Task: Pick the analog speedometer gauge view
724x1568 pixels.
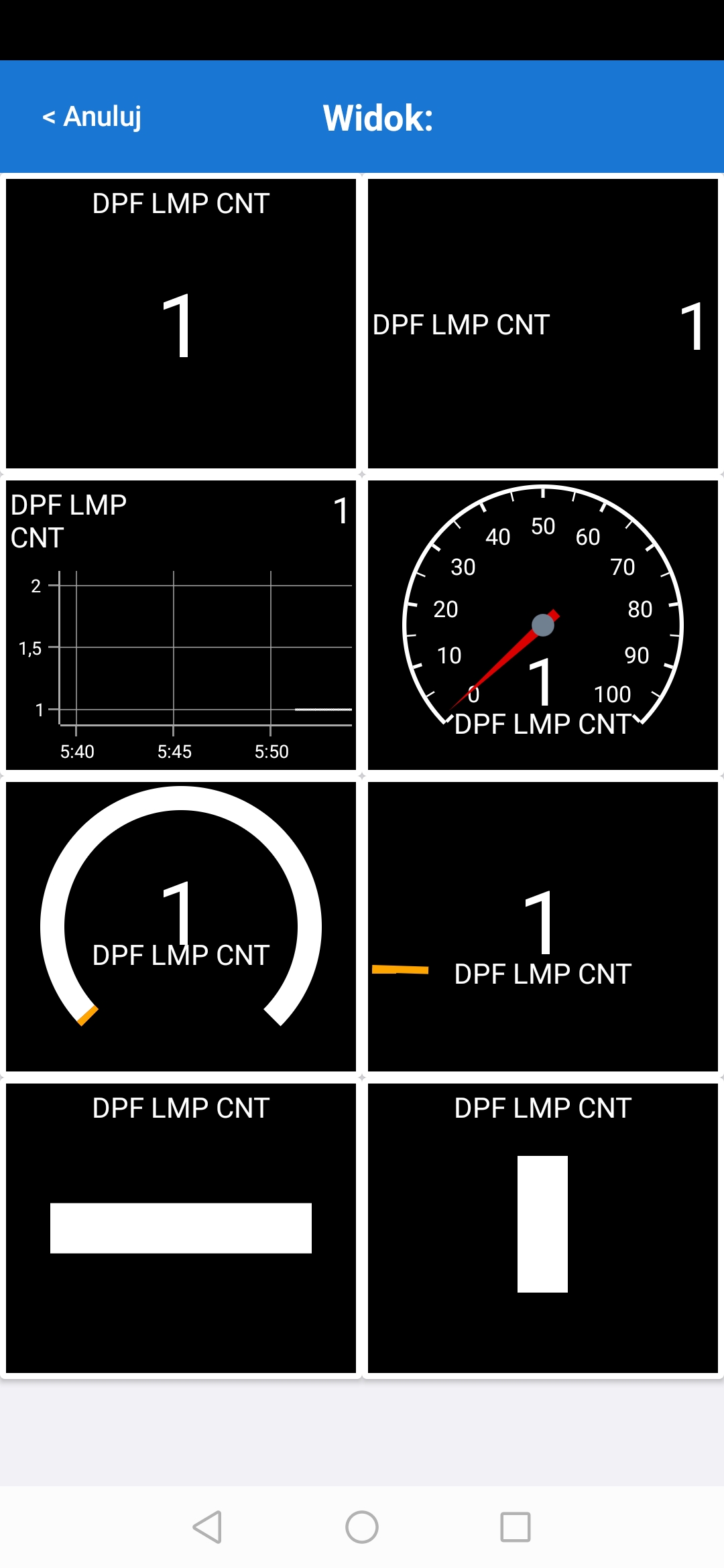Action: tap(543, 625)
